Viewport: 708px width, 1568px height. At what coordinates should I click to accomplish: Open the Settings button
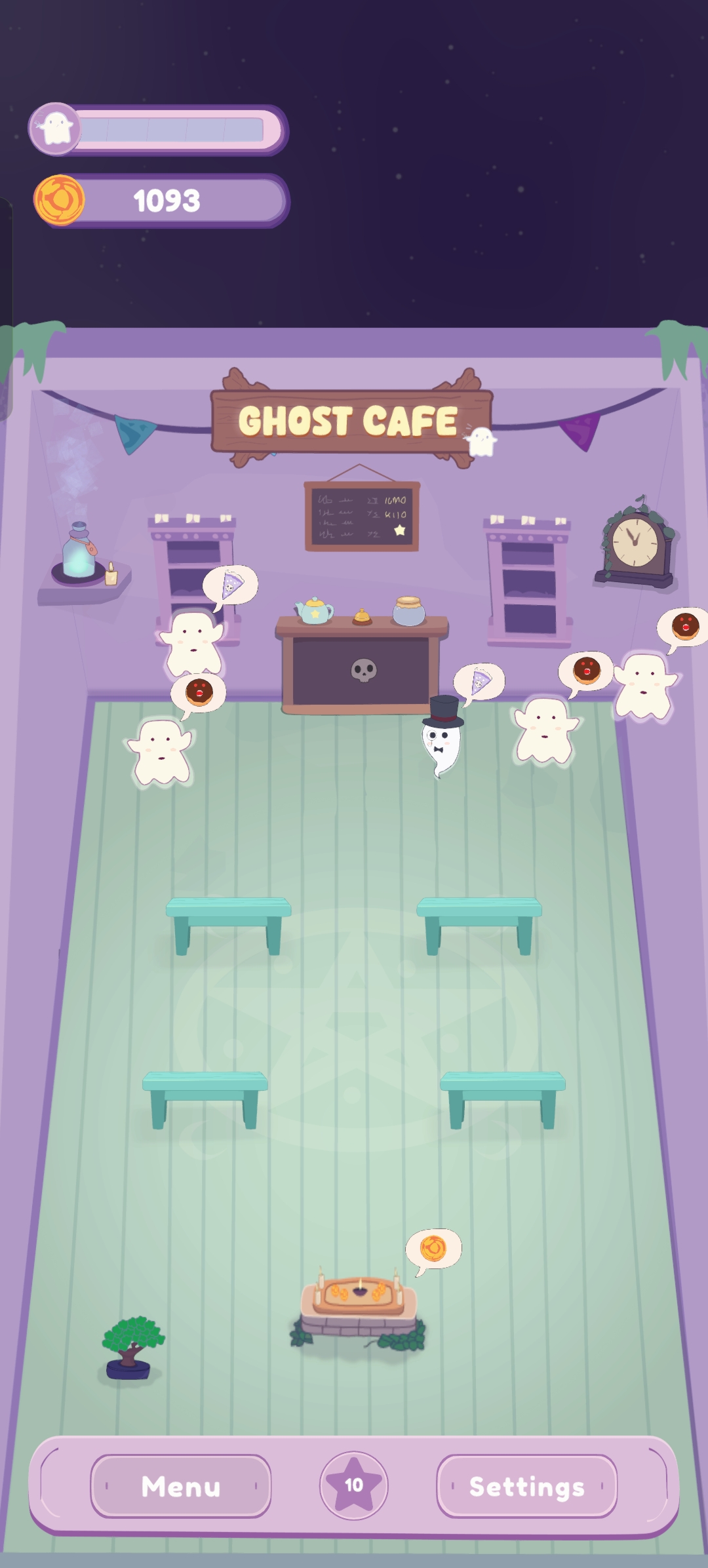point(526,1486)
